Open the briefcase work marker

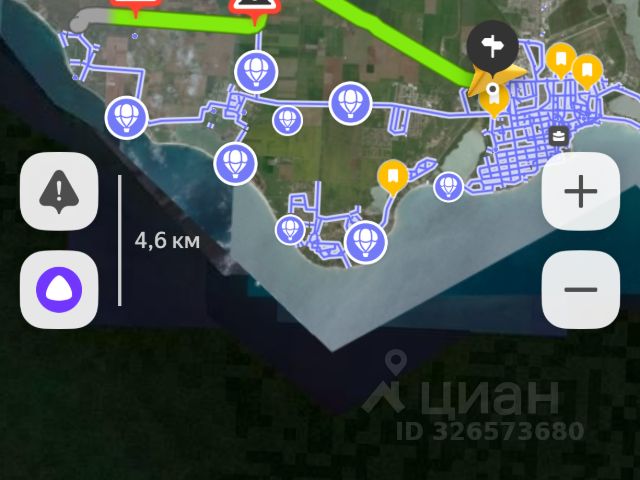click(558, 135)
